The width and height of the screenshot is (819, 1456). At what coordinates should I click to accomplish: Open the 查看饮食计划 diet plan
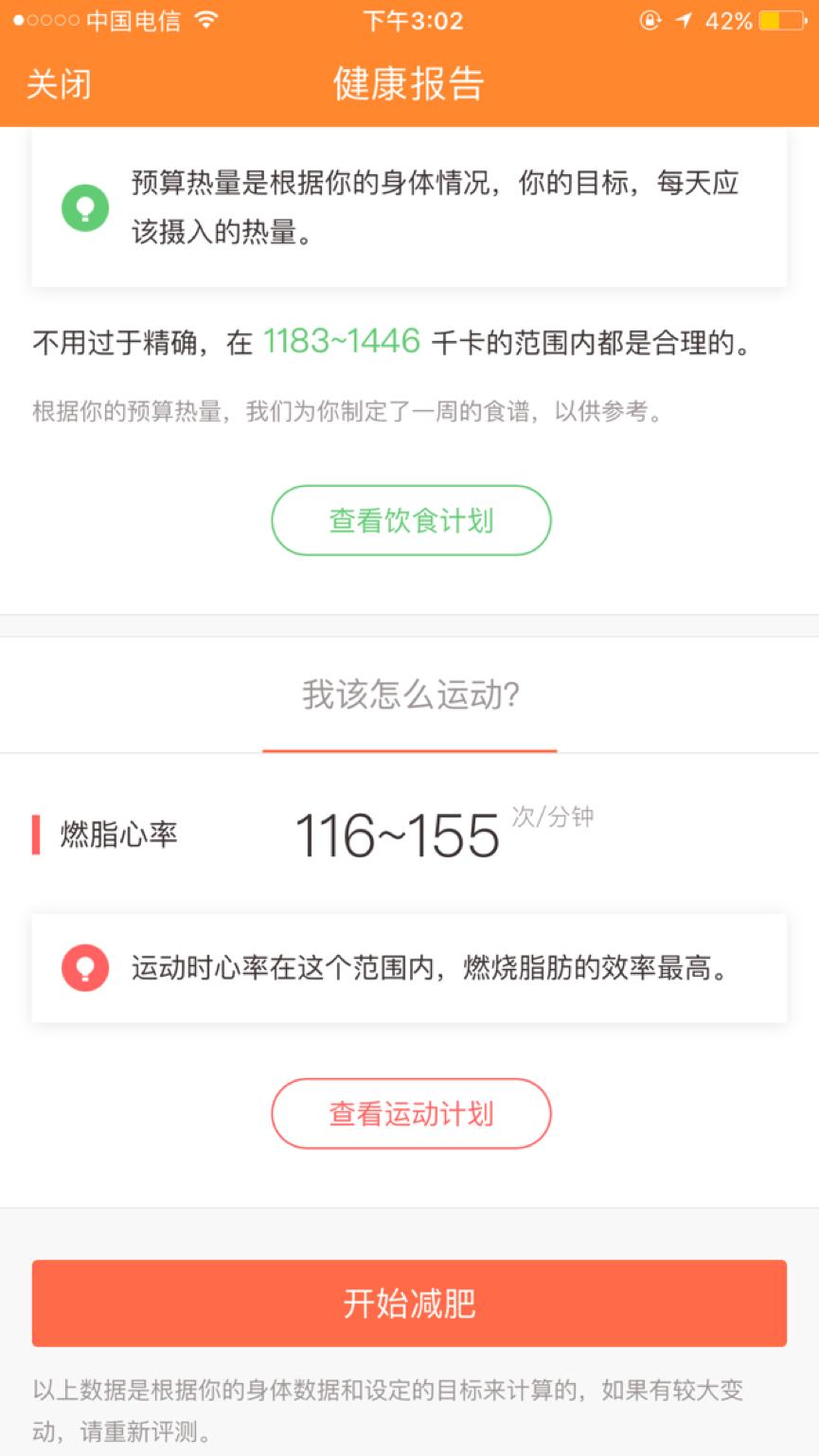(x=411, y=520)
